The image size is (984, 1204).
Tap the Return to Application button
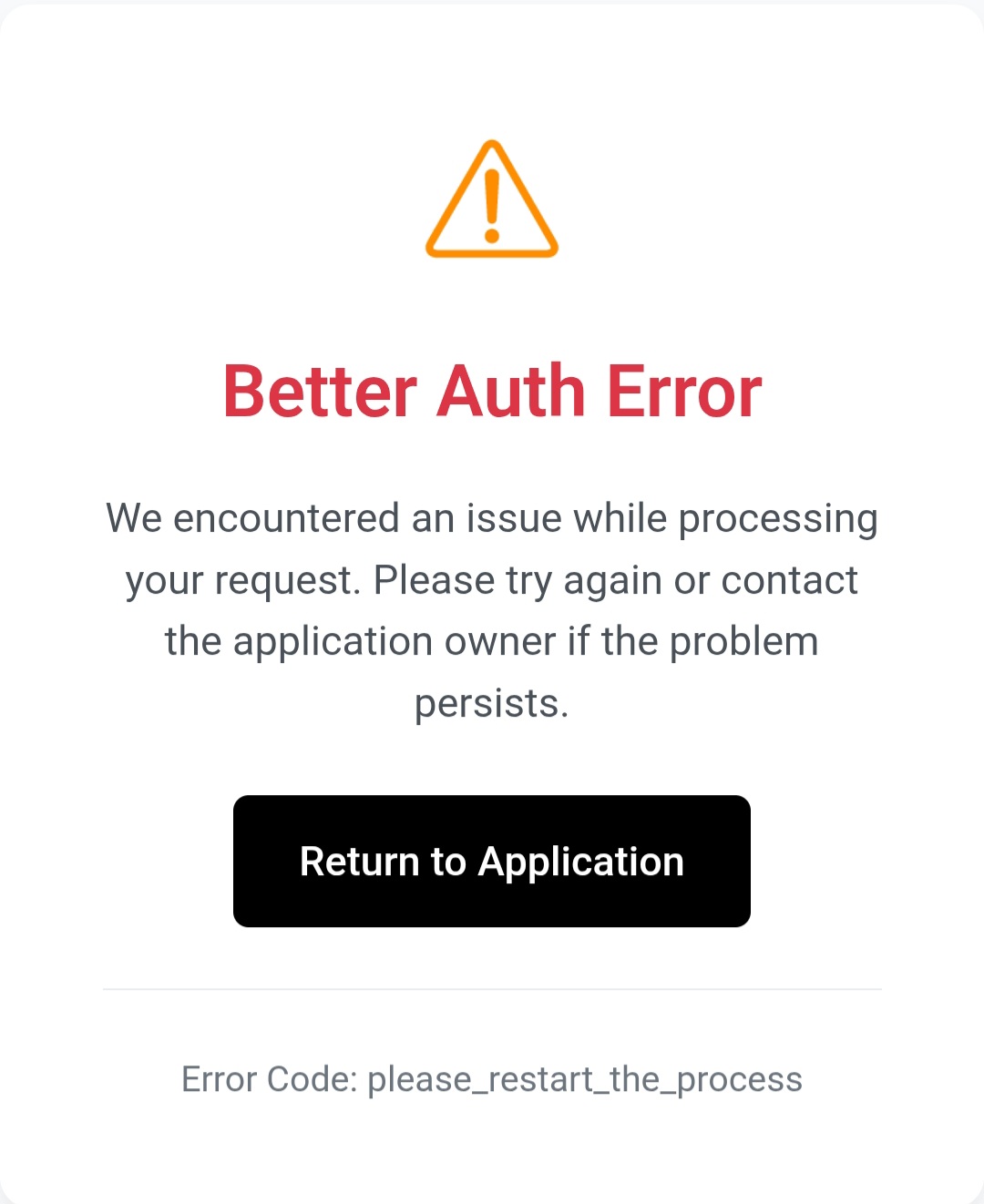pos(492,862)
